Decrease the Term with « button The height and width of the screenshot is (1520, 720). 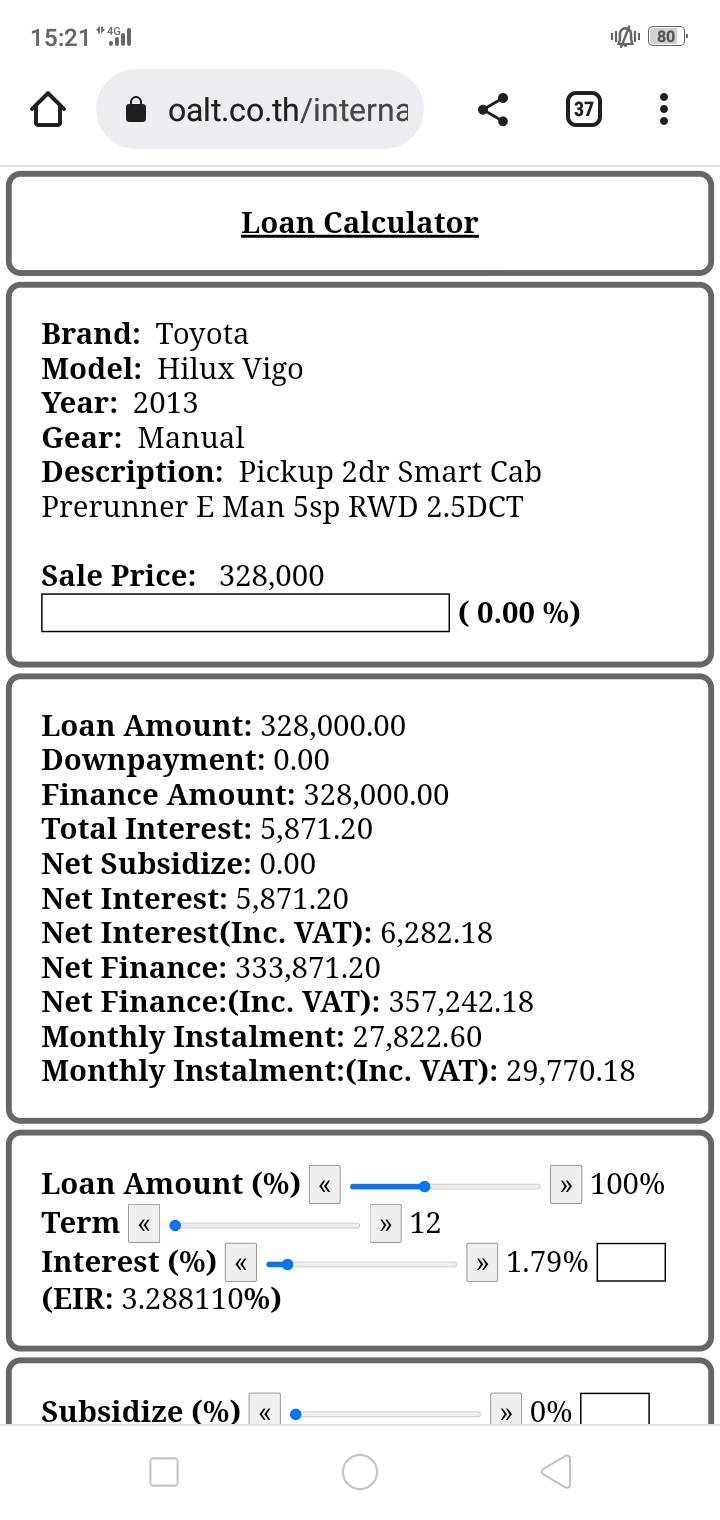point(144,1224)
